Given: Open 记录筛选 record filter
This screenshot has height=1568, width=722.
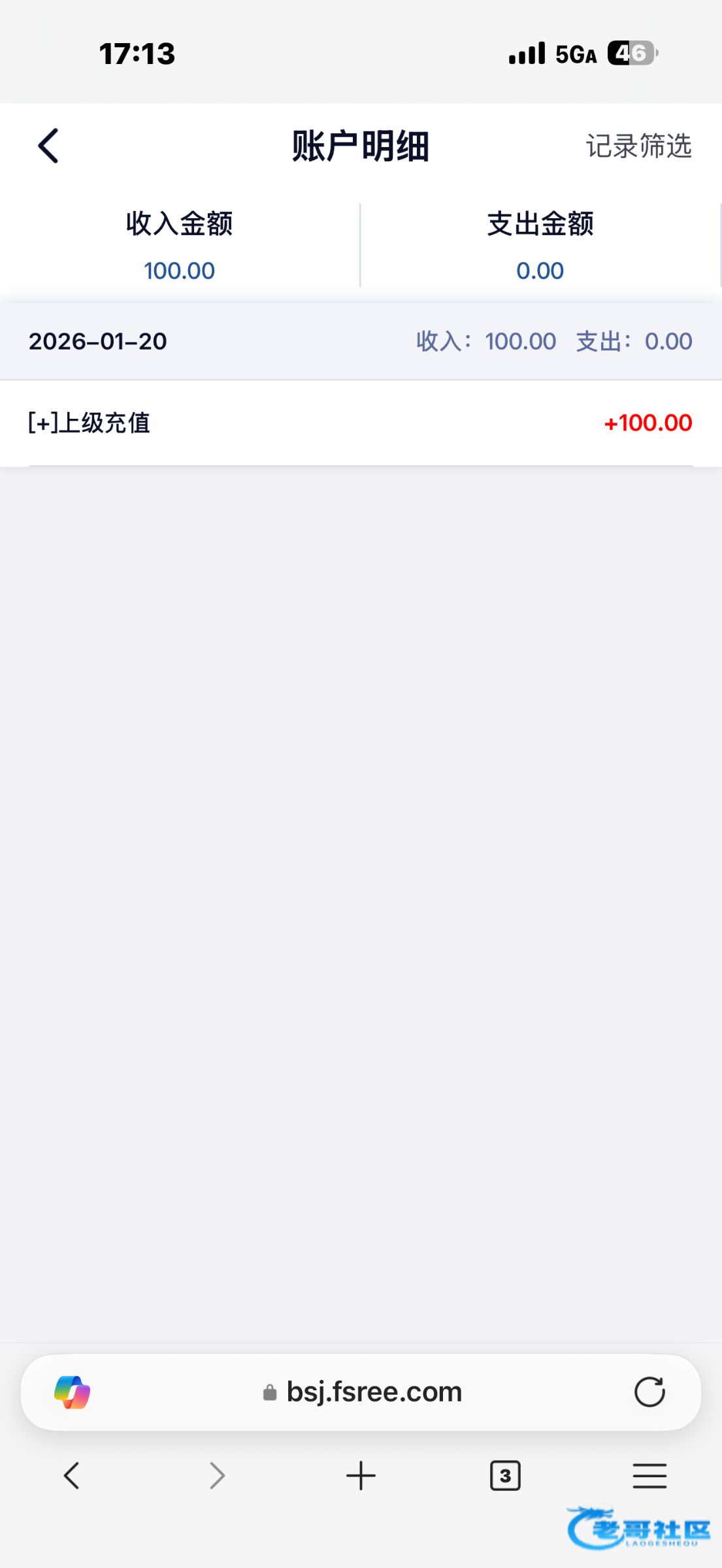Looking at the screenshot, I should (638, 146).
